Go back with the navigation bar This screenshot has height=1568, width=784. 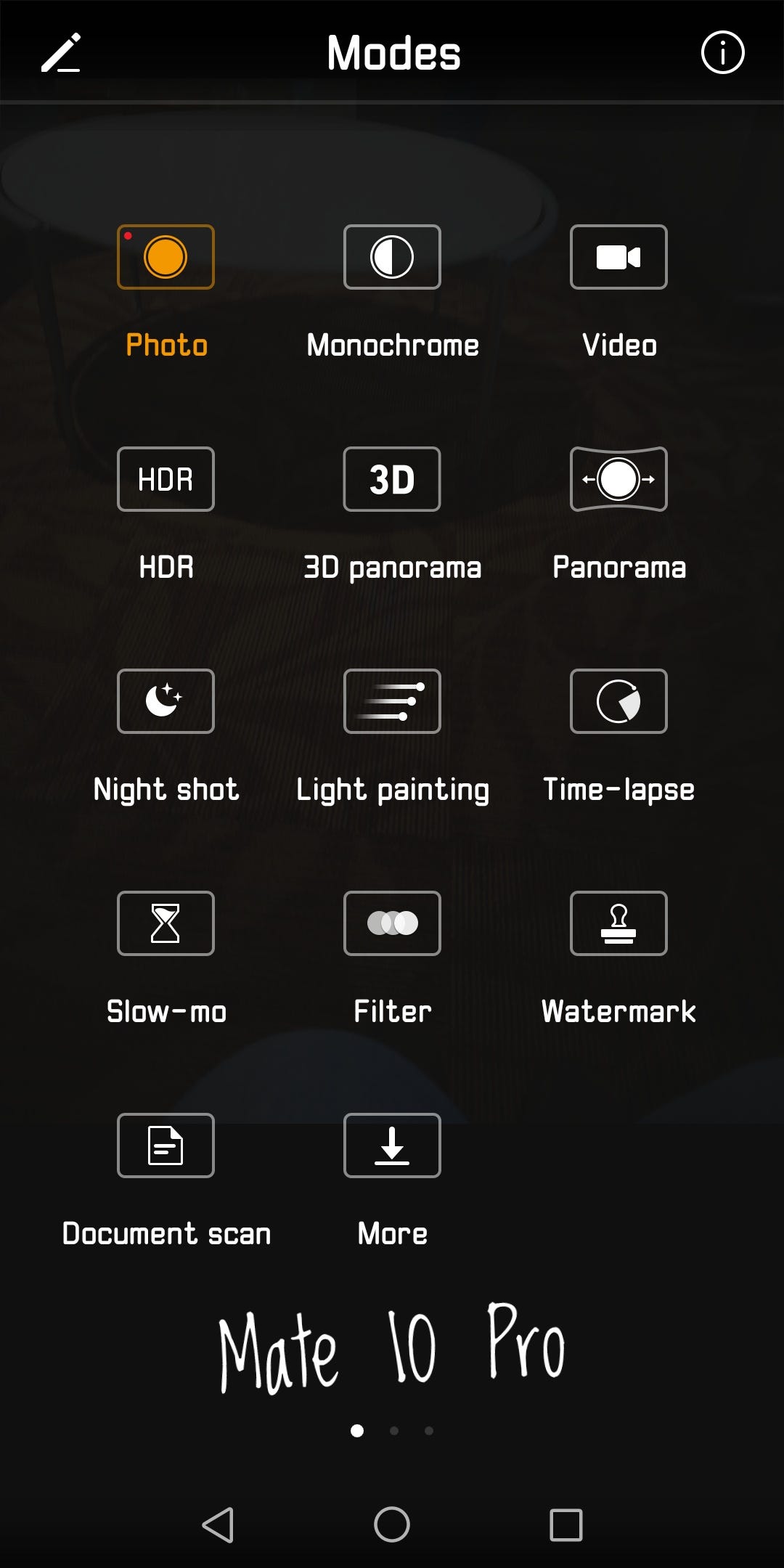[x=218, y=1524]
